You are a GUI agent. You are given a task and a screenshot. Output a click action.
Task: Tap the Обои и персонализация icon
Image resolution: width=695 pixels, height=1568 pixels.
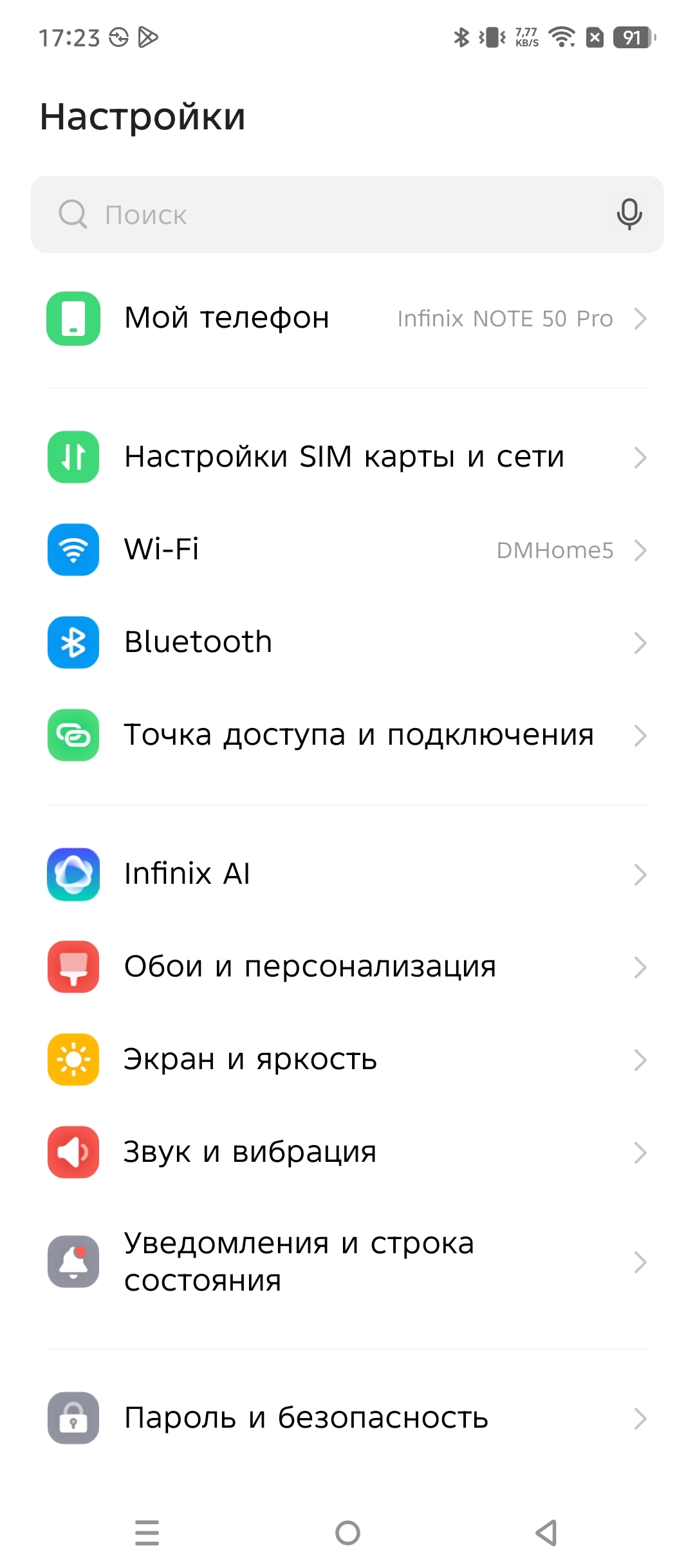tap(72, 966)
